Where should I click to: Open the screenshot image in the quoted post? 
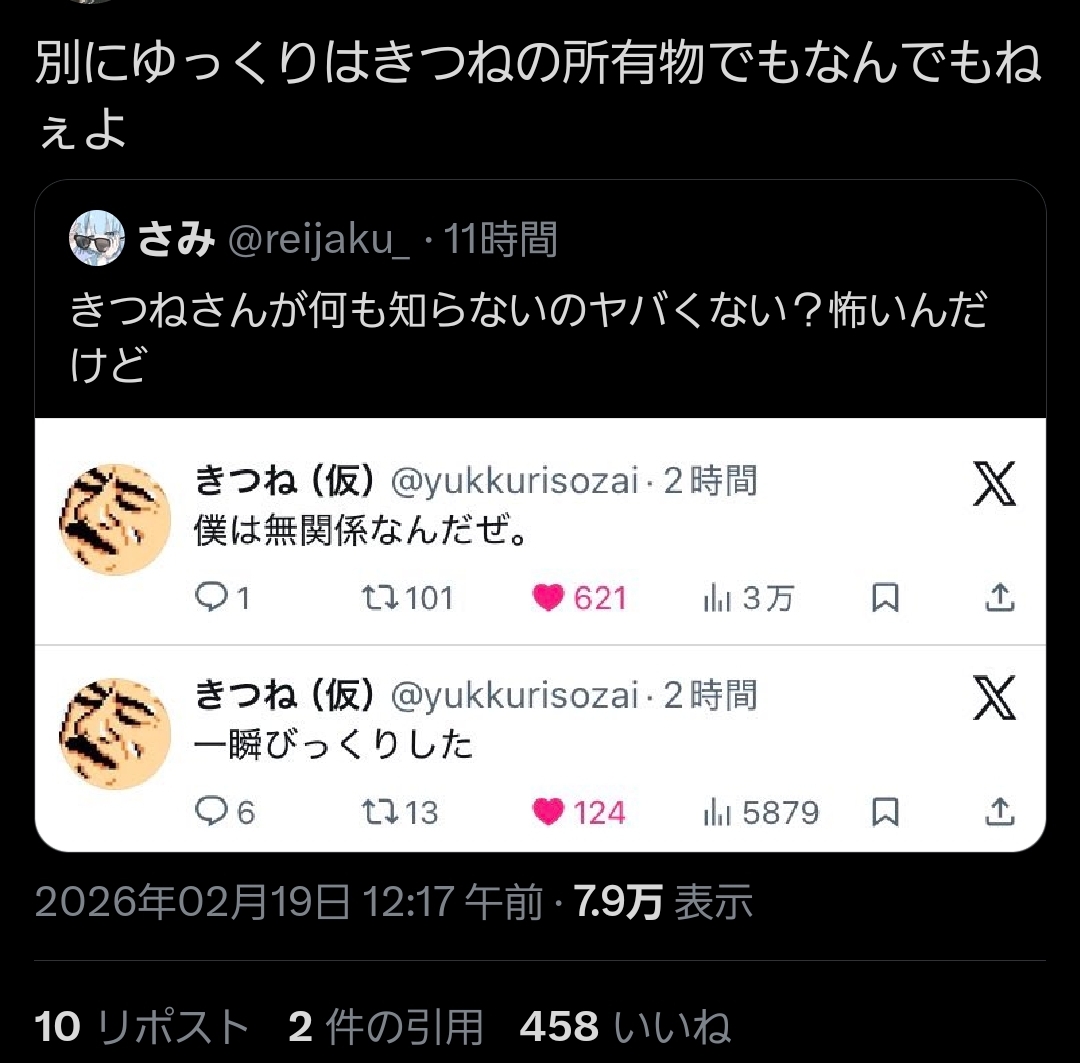click(540, 634)
